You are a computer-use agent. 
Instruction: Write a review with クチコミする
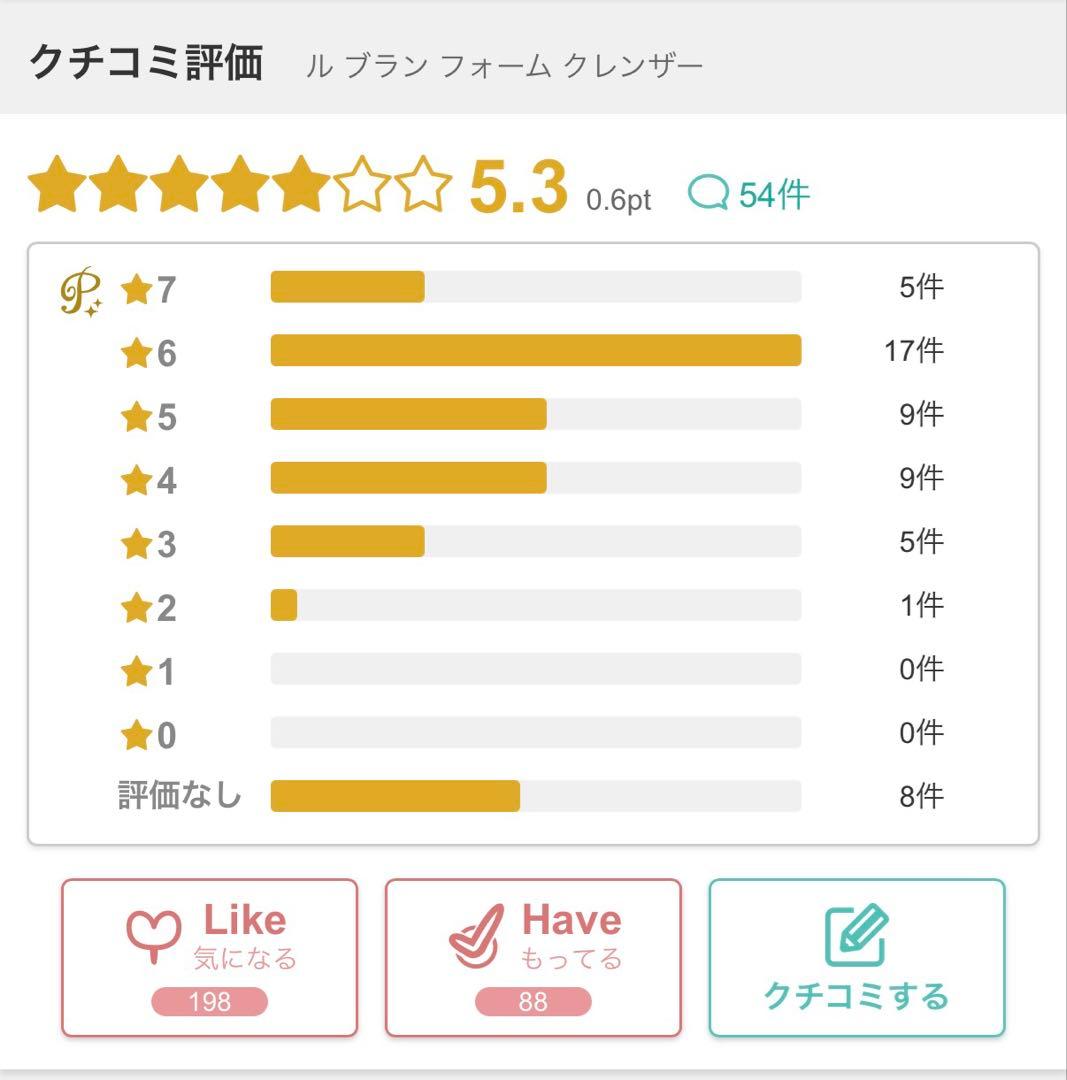(856, 957)
